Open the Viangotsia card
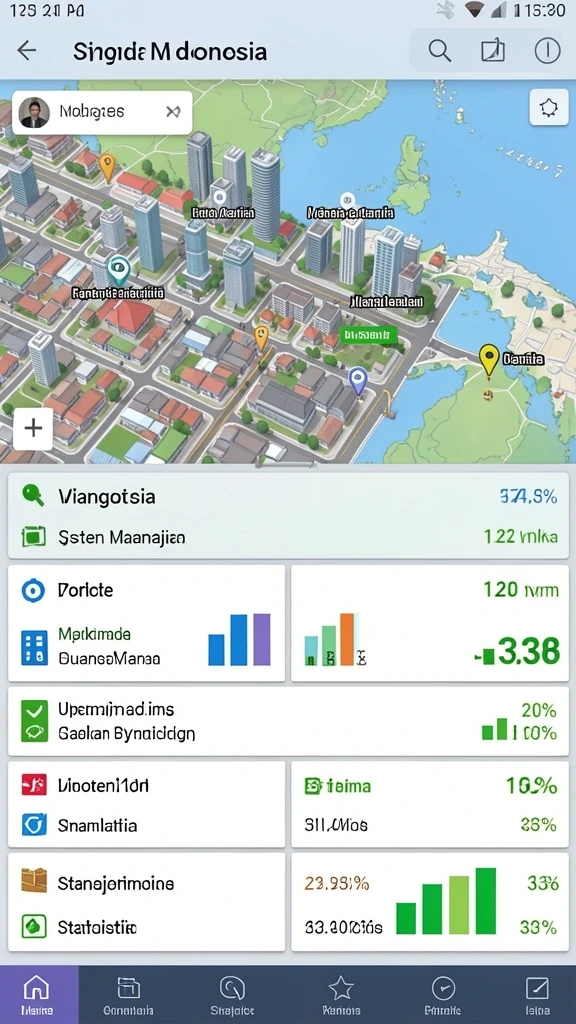 pos(288,516)
